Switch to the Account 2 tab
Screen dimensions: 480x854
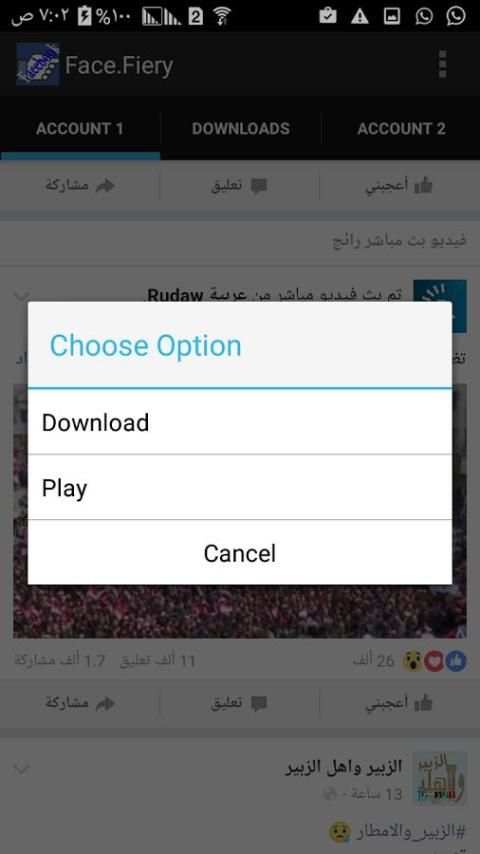[x=401, y=129]
